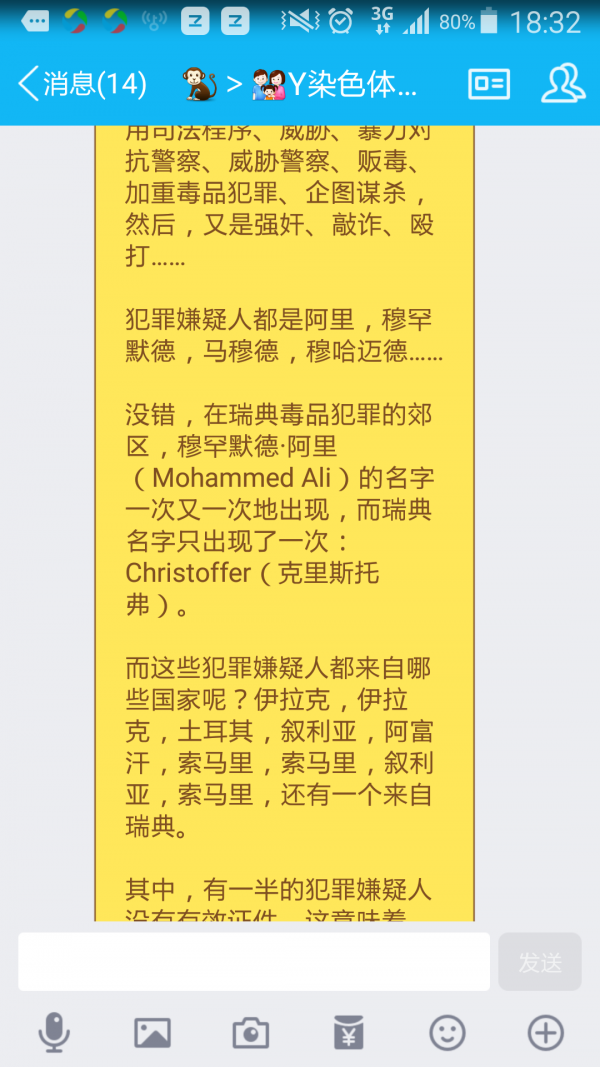Open the group members icon
600x1067 pixels.
[x=563, y=85]
